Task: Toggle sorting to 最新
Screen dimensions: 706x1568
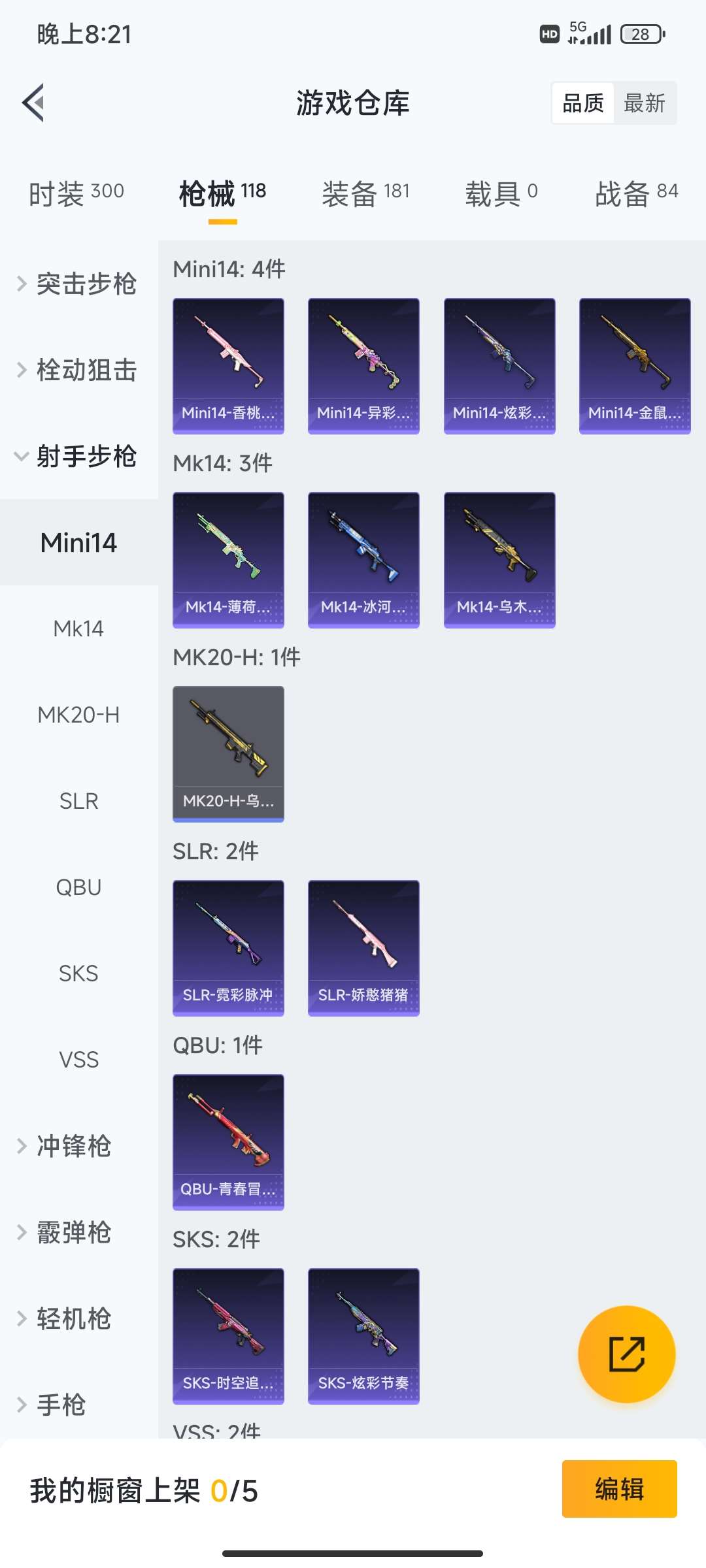Action: [645, 103]
